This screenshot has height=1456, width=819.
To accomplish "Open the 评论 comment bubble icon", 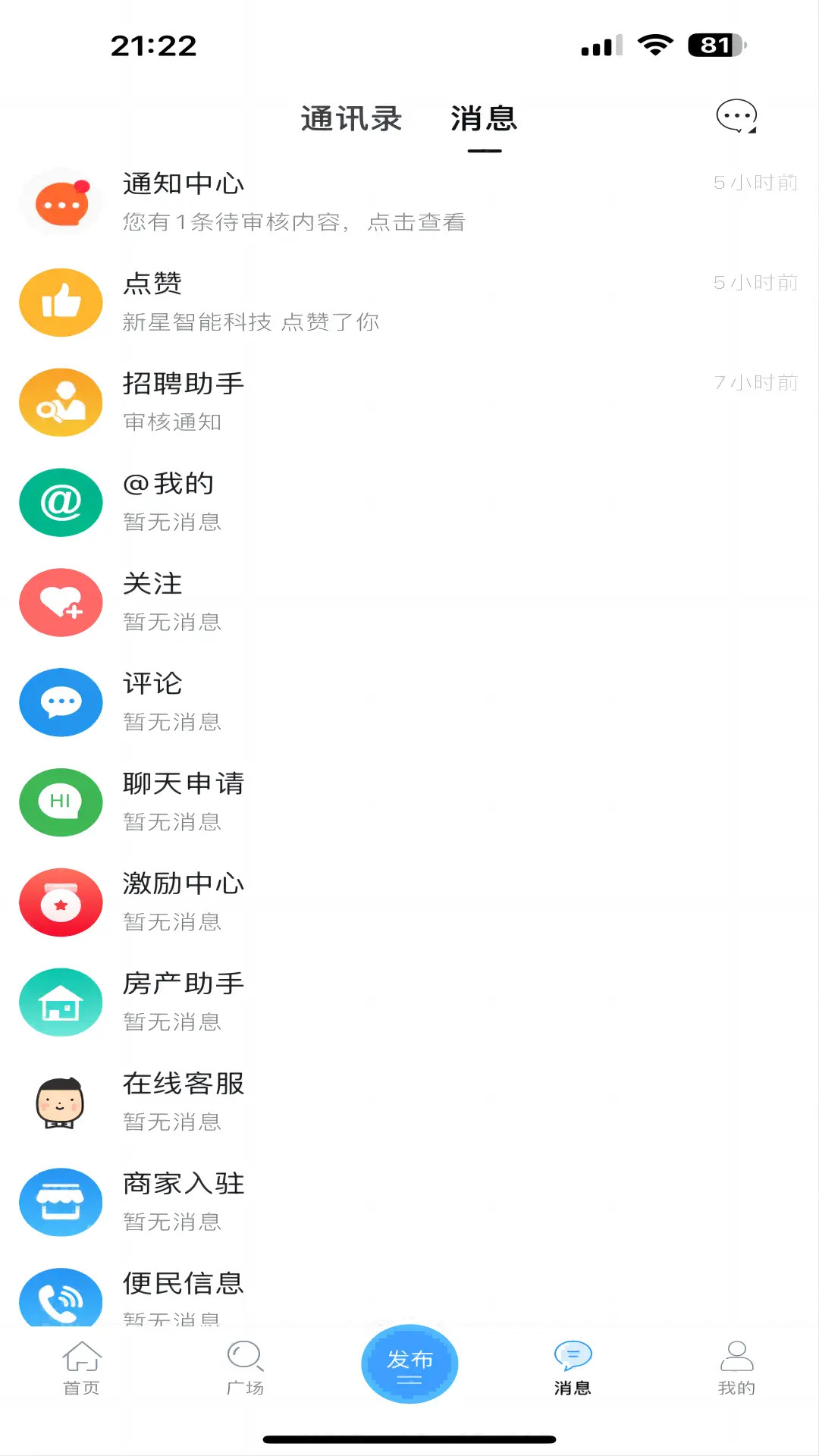I will coord(61,702).
